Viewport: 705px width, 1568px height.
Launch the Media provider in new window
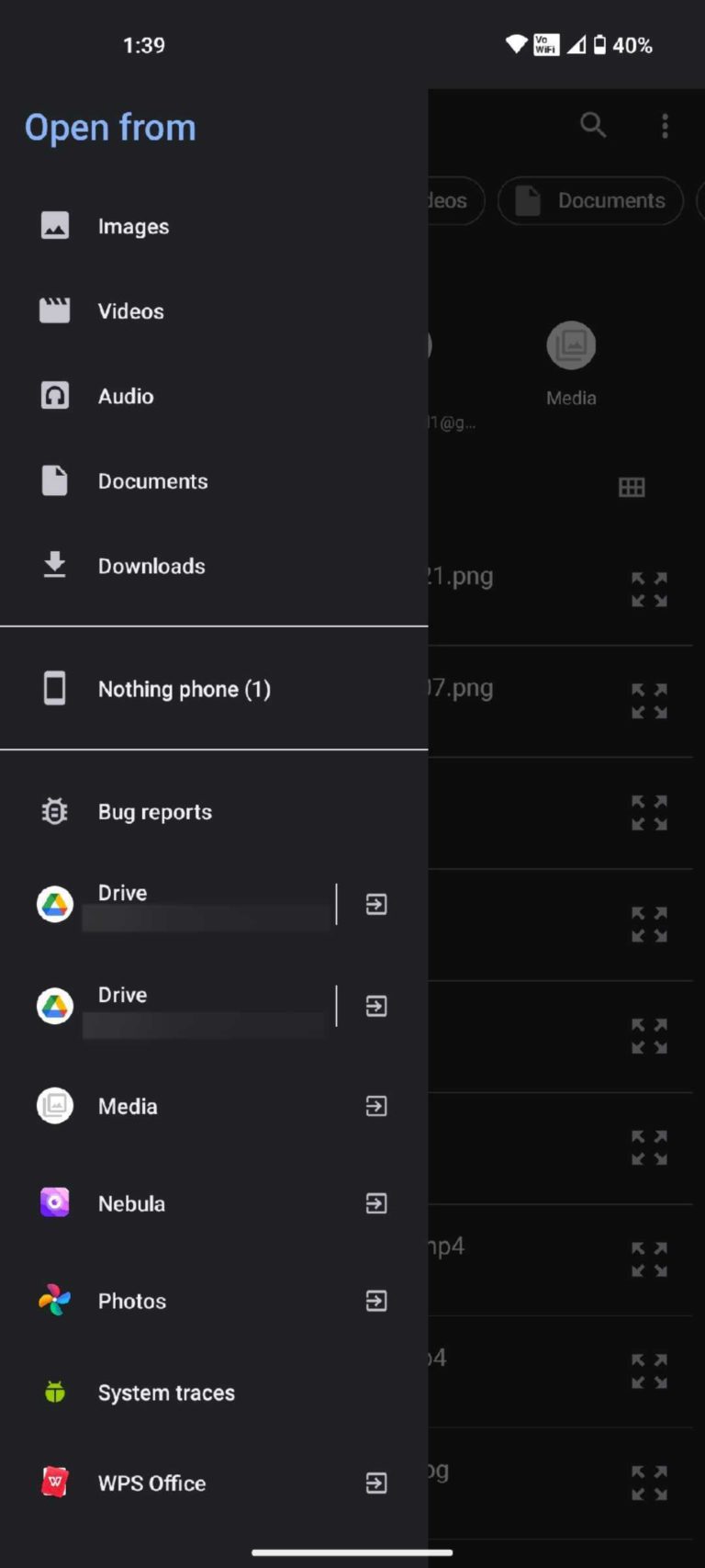pyautogui.click(x=375, y=1106)
